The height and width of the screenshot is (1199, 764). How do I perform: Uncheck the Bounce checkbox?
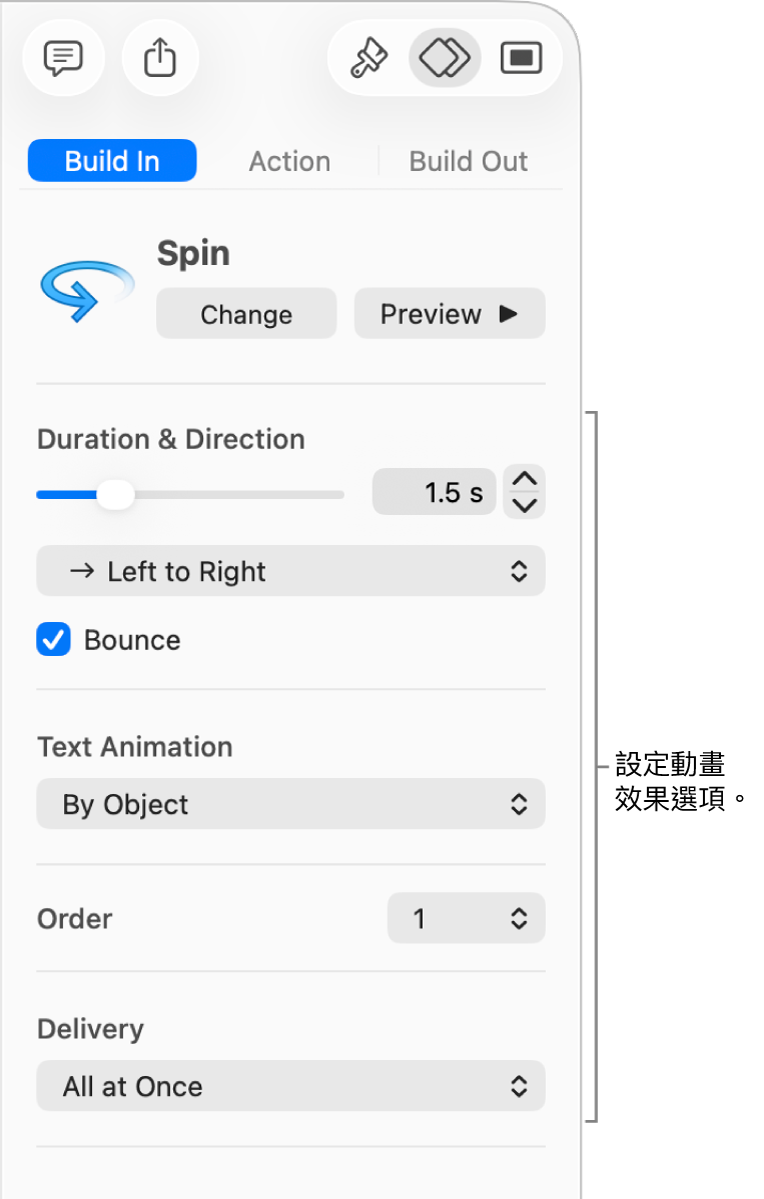(54, 640)
